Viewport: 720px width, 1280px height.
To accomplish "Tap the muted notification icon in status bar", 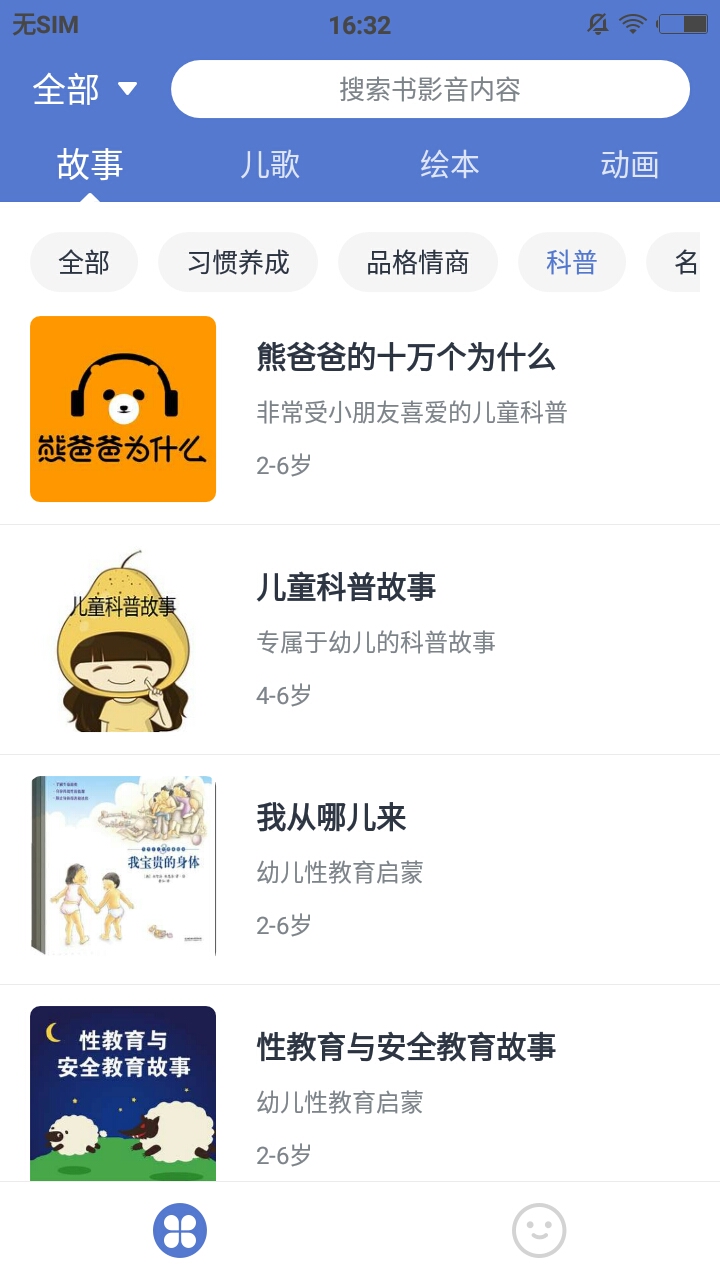I will tap(597, 25).
